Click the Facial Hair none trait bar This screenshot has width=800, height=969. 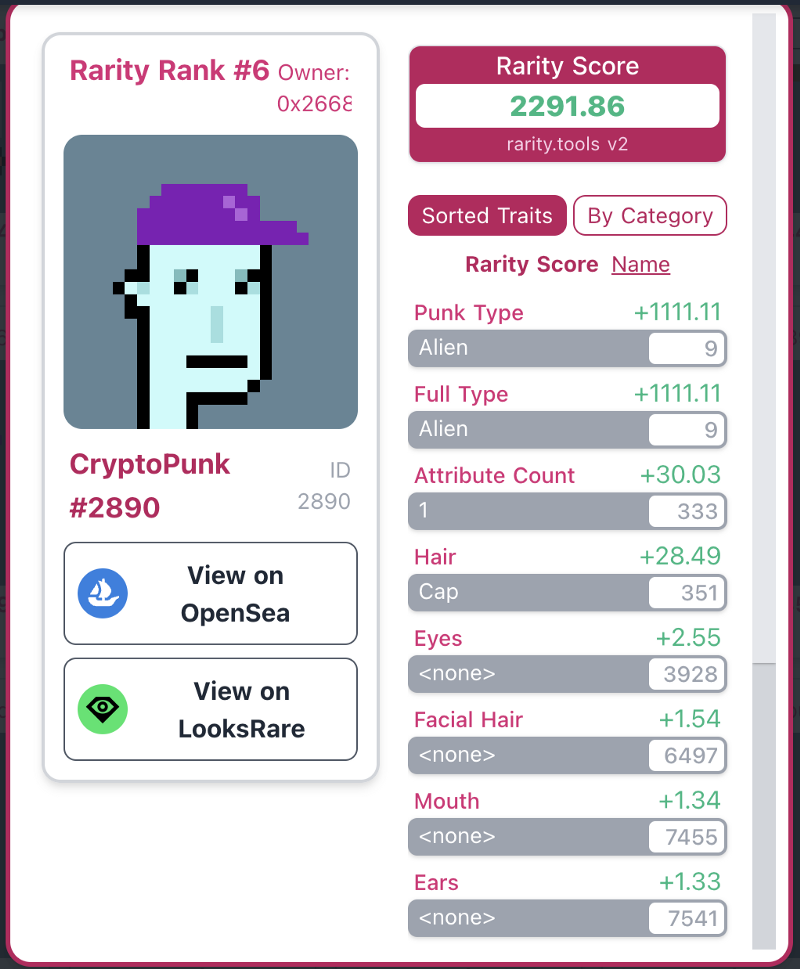click(x=567, y=756)
